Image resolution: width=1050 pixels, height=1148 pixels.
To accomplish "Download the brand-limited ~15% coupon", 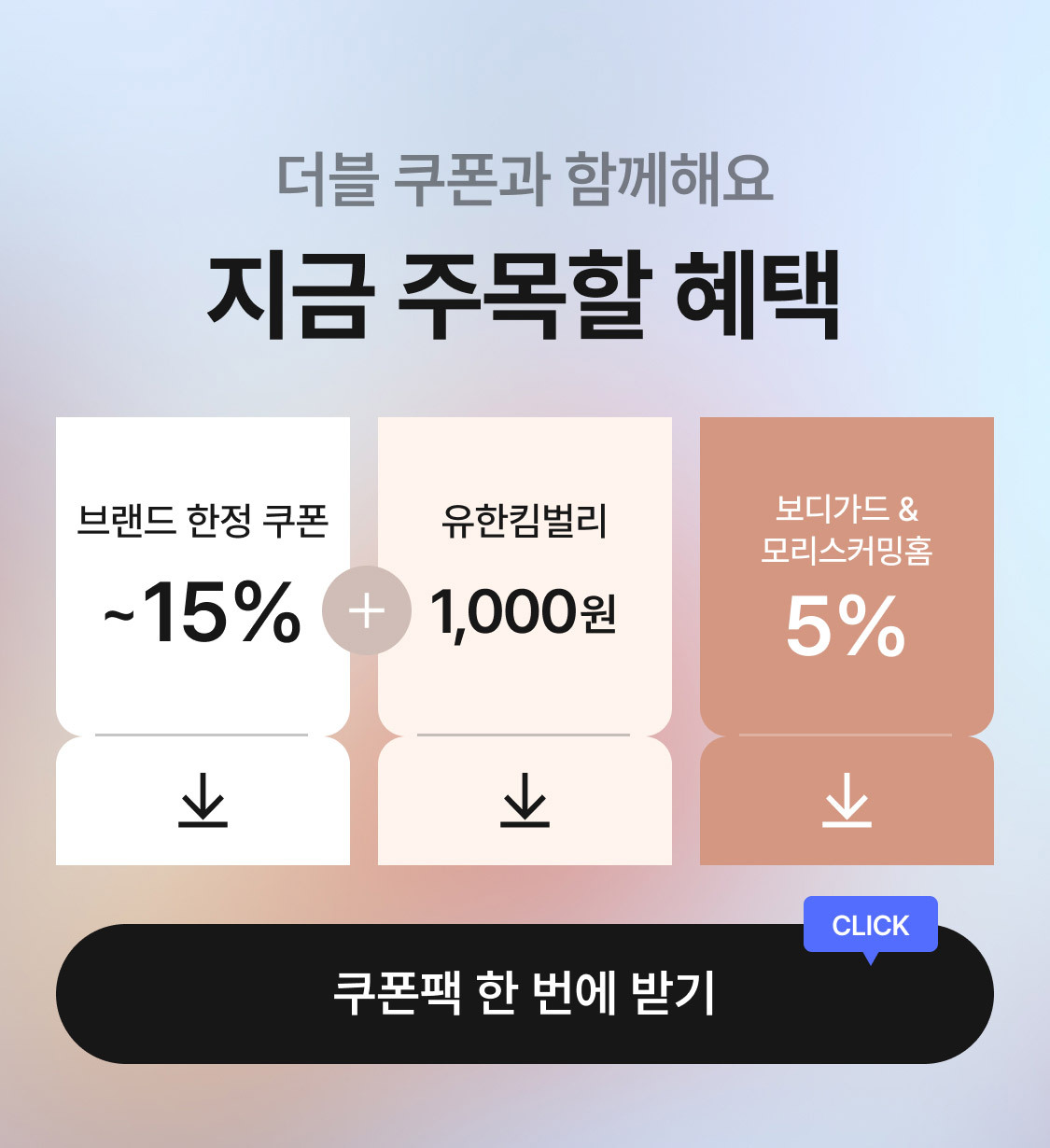I will click(203, 801).
